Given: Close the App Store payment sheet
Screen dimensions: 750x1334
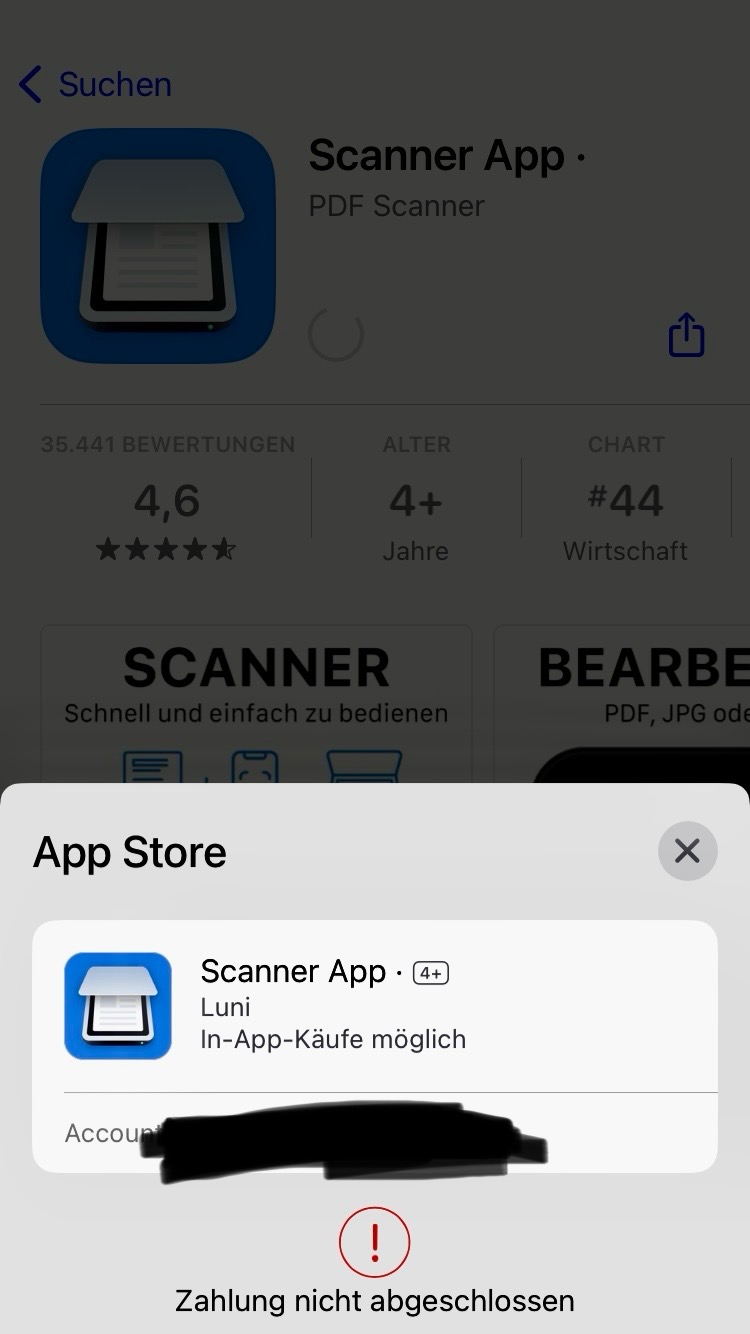Looking at the screenshot, I should click(x=687, y=851).
